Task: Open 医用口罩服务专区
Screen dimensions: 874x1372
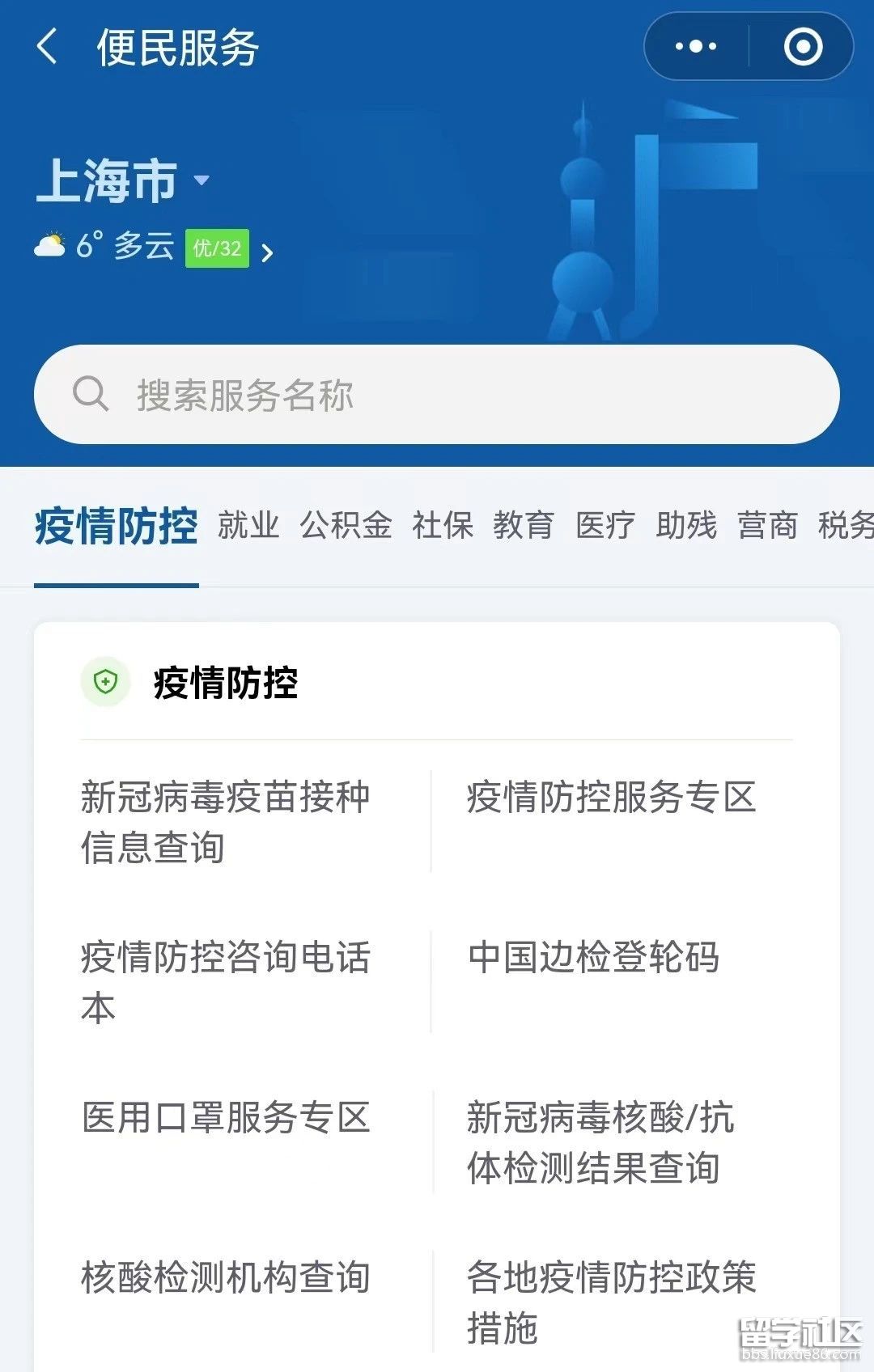Action: 226,1118
